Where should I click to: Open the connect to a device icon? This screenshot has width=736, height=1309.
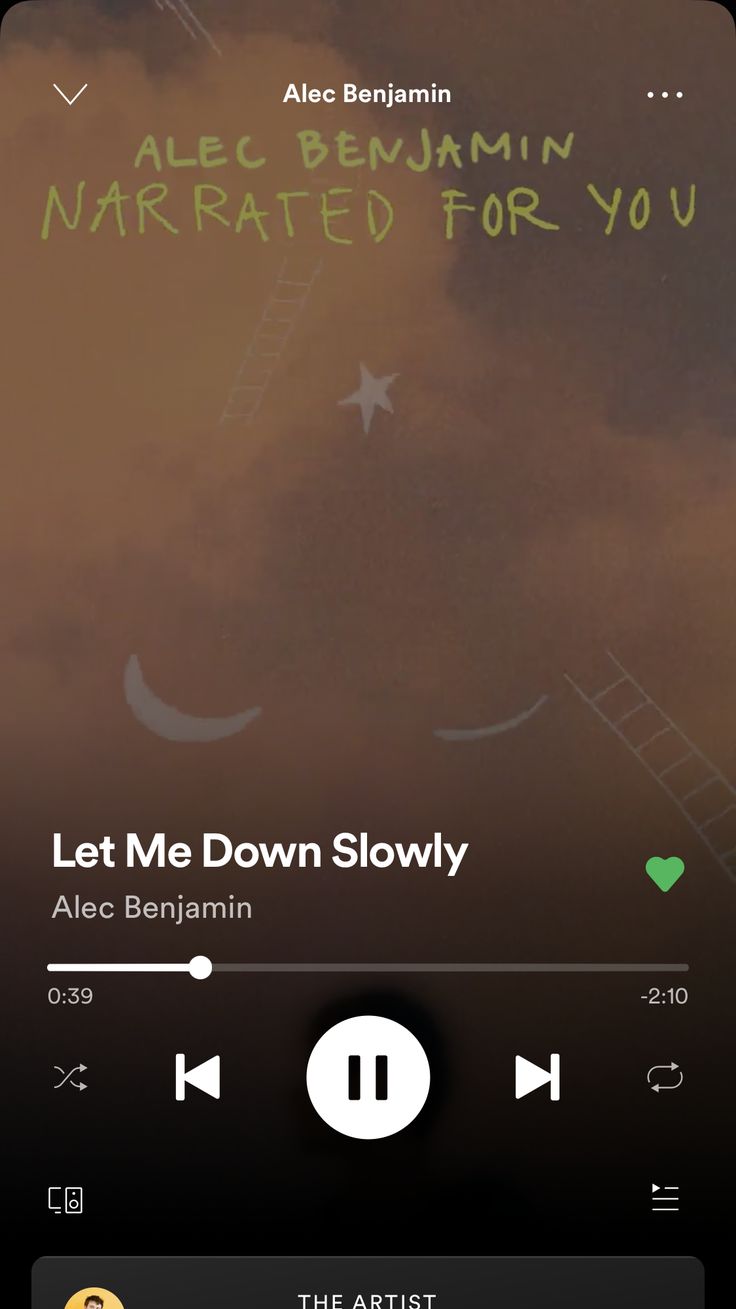66,1199
